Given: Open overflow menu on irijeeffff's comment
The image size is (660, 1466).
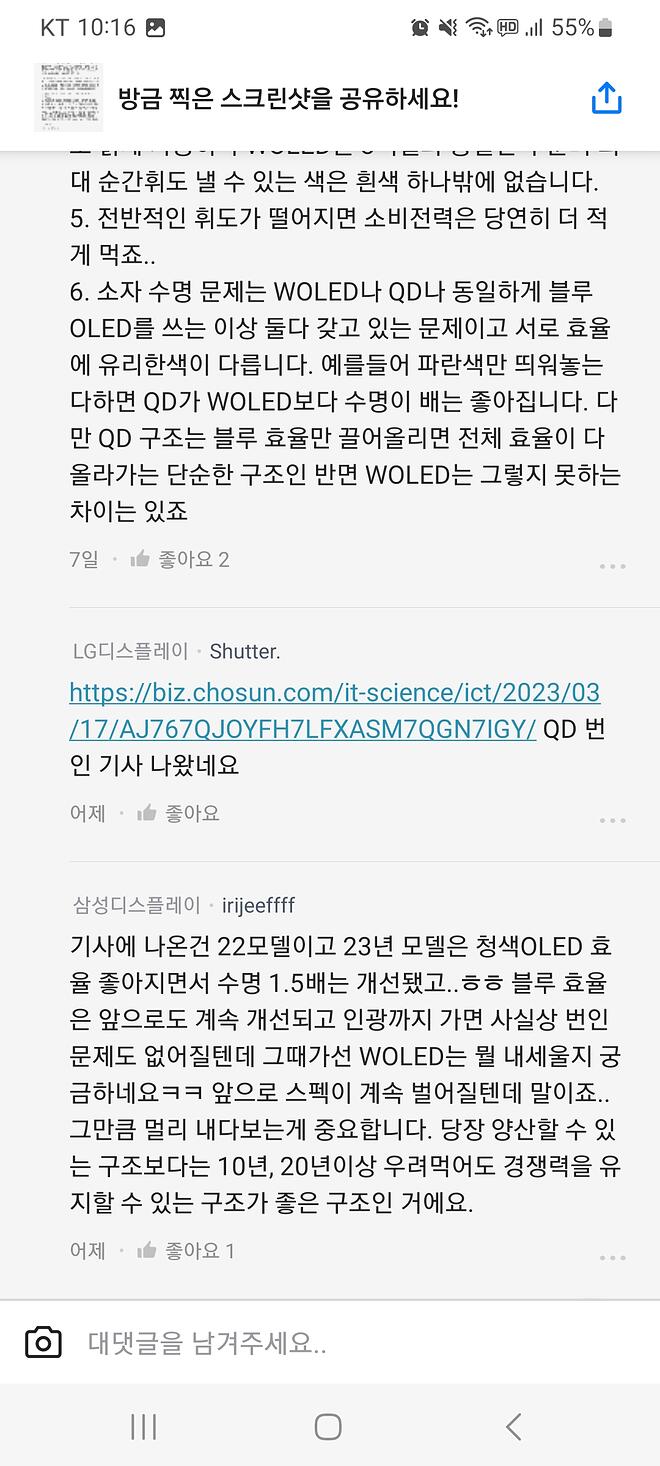Looking at the screenshot, I should point(612,1257).
